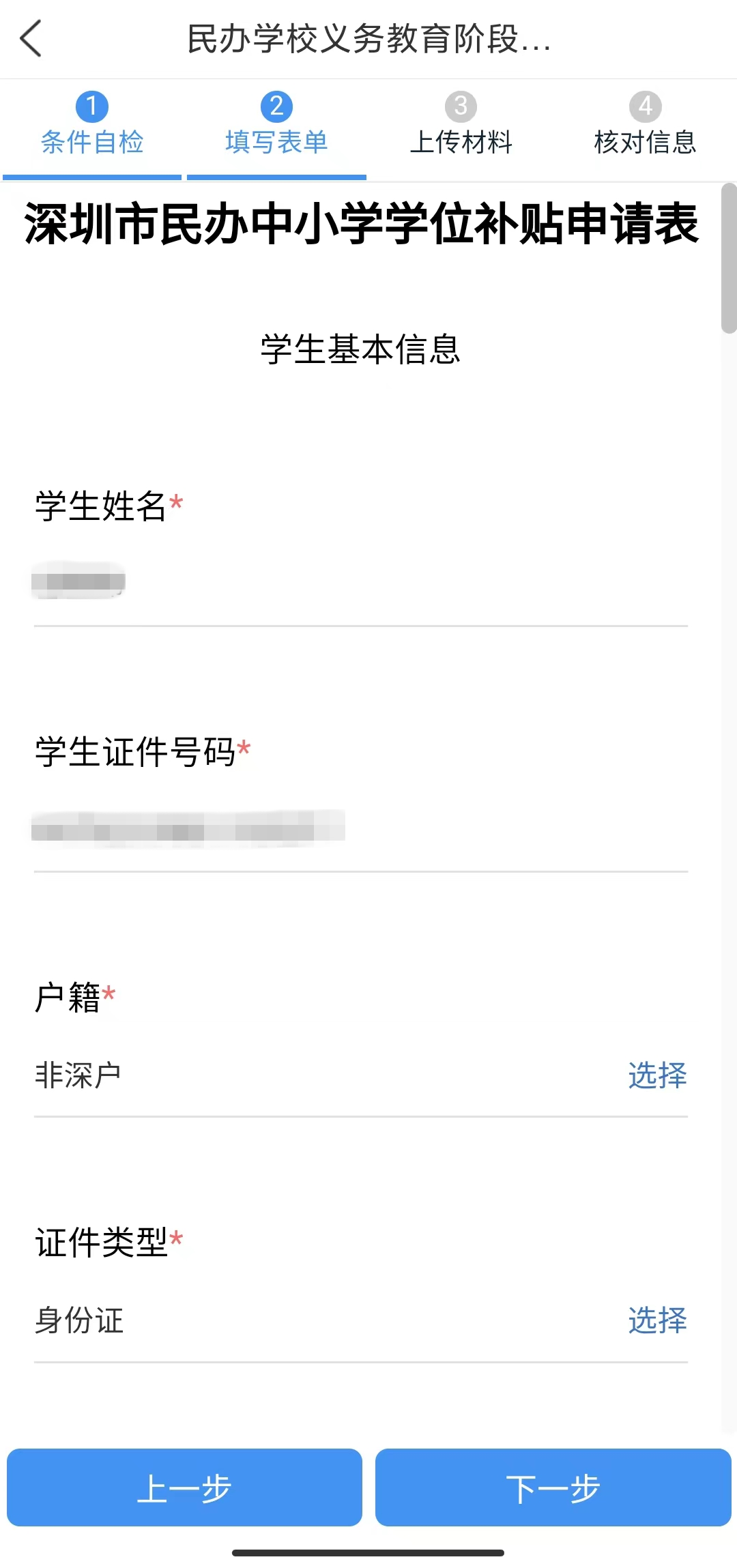Edit the 学生证件号码 field
737x1568 pixels.
click(x=360, y=827)
